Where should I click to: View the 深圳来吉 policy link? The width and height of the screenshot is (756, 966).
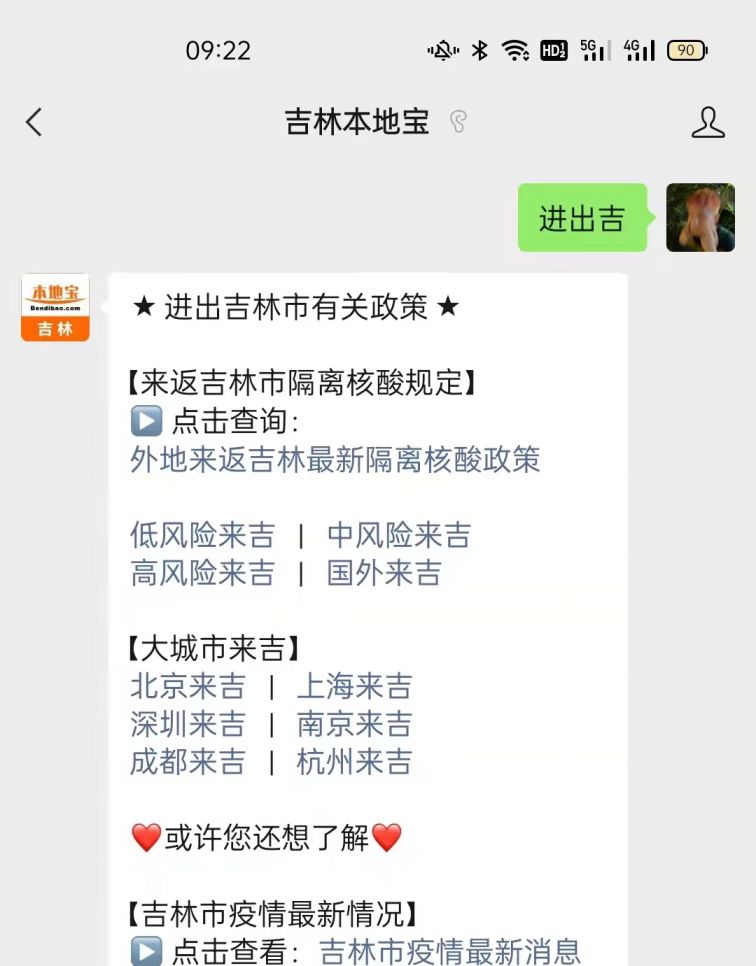[x=188, y=724]
